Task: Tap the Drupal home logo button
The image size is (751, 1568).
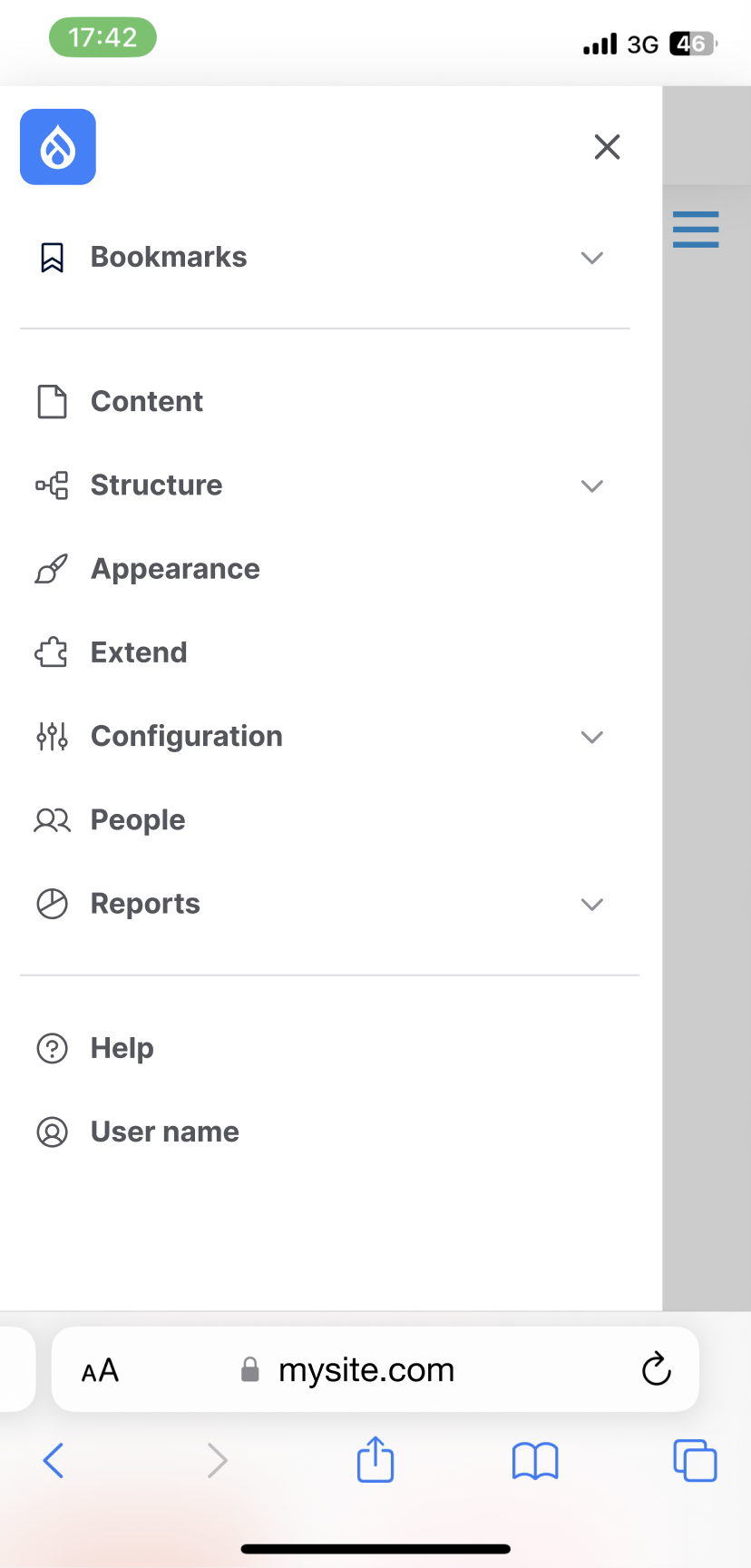Action: click(58, 147)
